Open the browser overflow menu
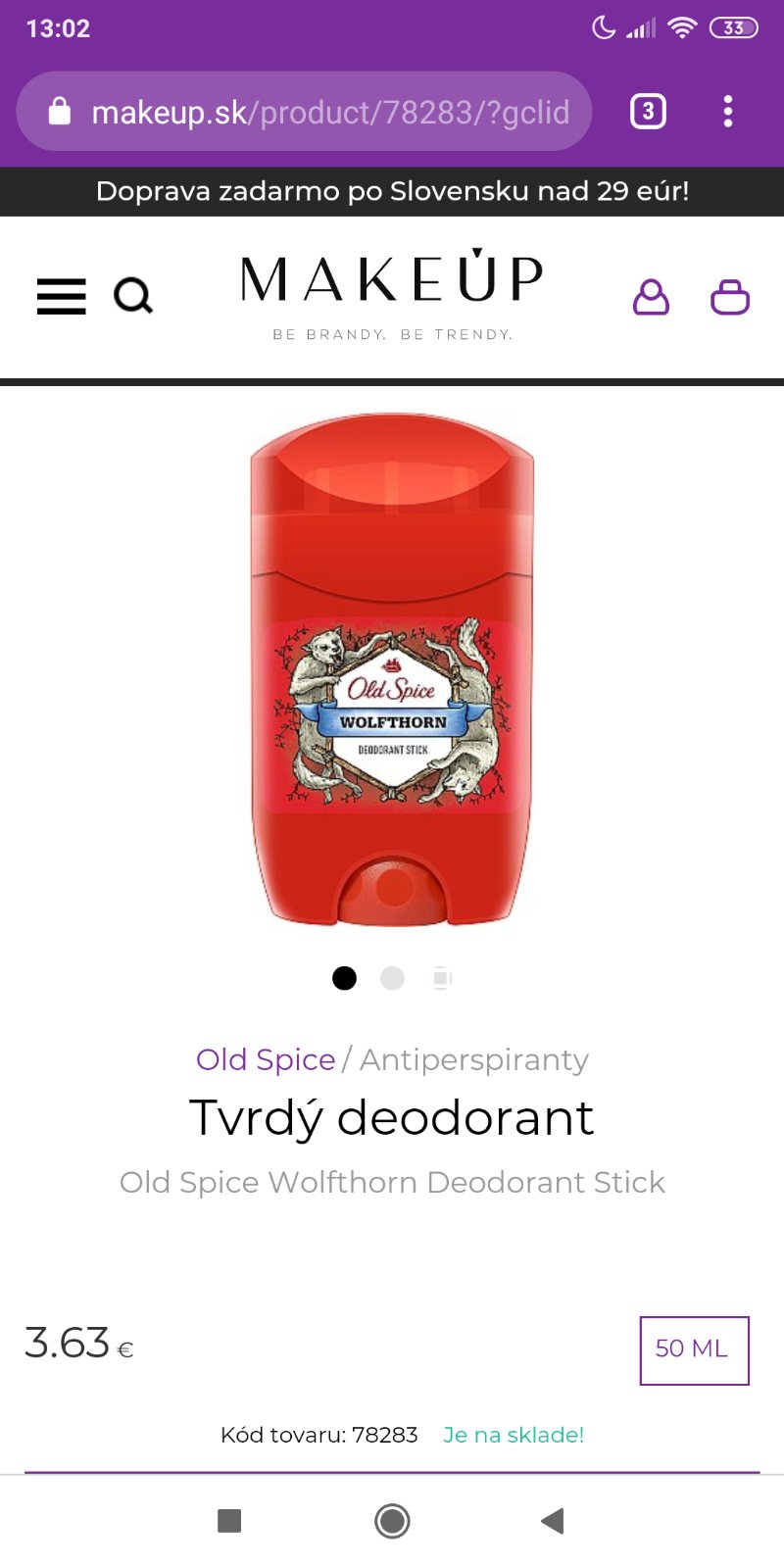 [x=727, y=112]
